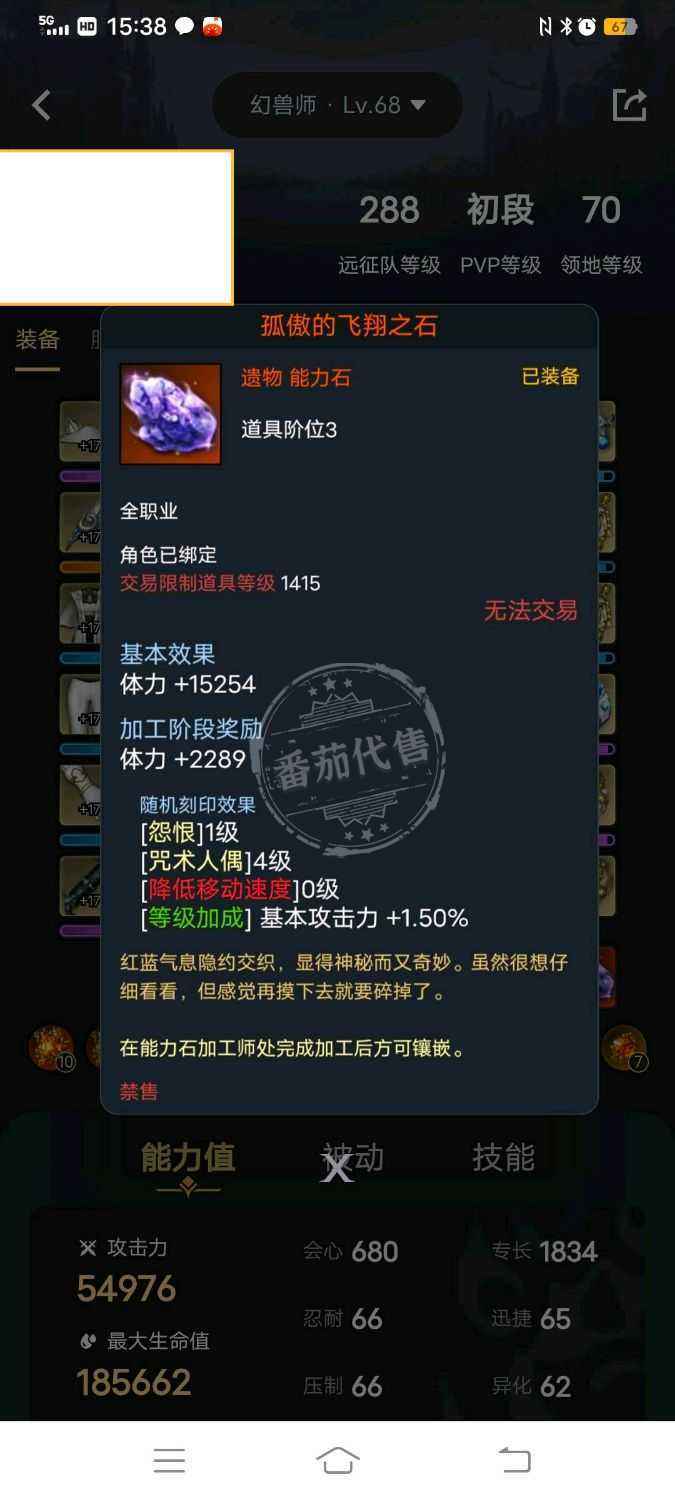This screenshot has width=675, height=1500.
Task: Share this character page
Action: 629,105
